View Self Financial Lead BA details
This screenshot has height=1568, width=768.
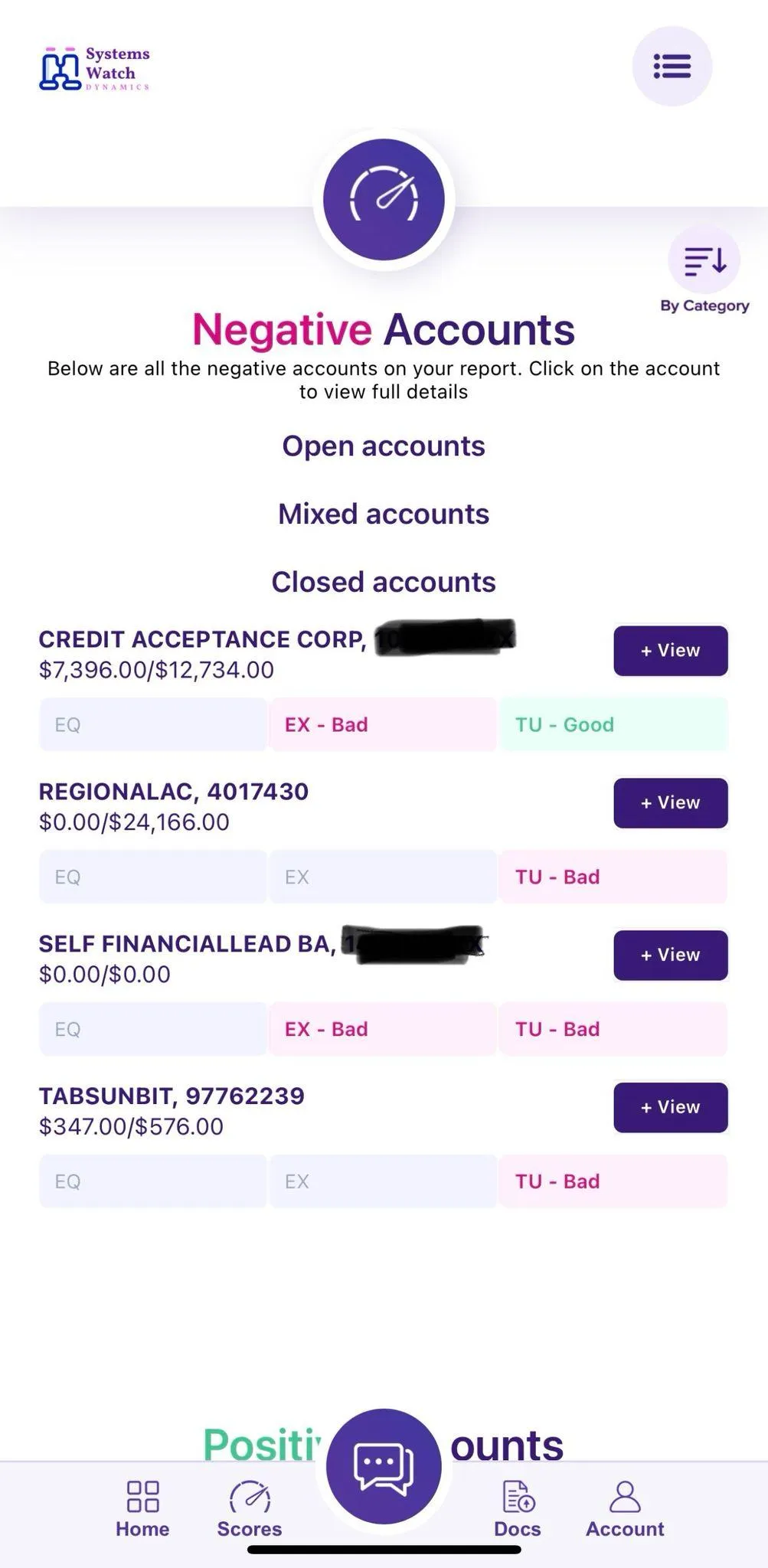coord(670,955)
